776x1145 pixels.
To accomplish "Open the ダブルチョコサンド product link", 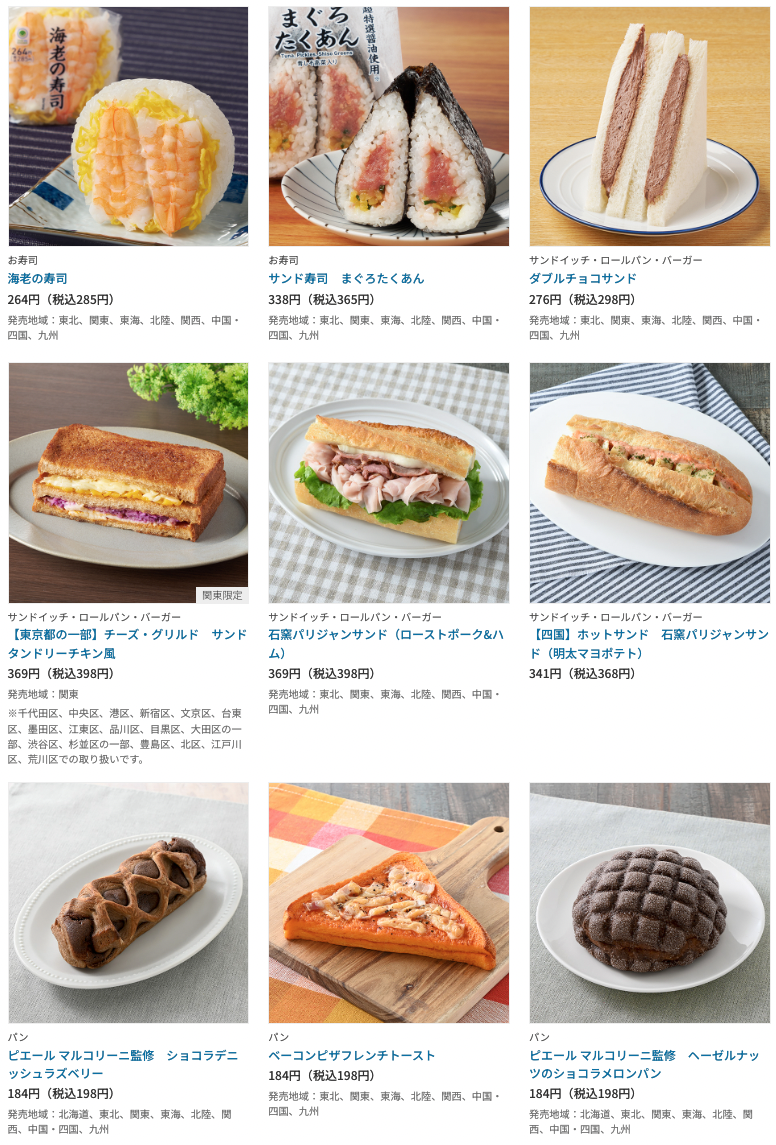I will click(x=582, y=278).
